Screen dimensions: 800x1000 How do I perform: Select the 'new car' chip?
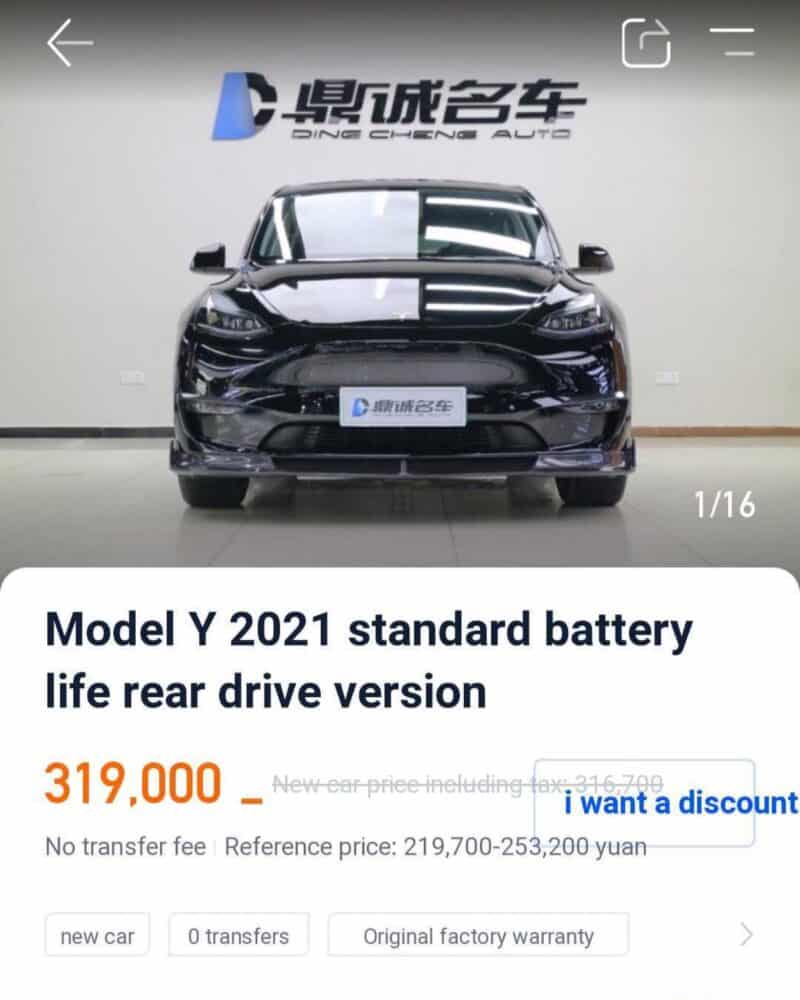coord(97,936)
